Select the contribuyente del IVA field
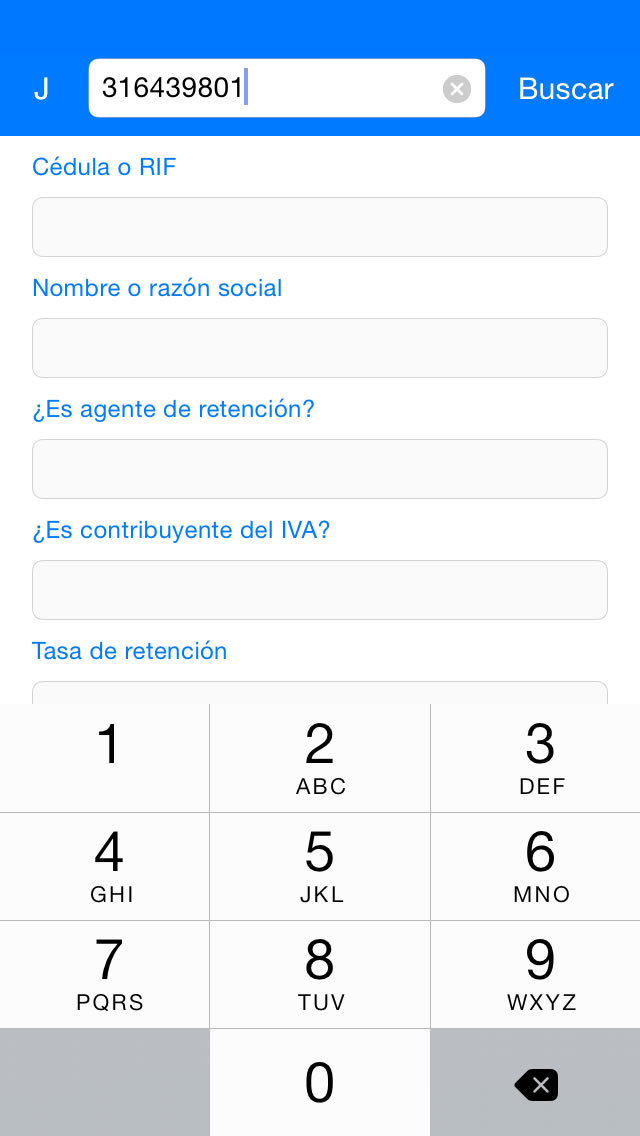The height and width of the screenshot is (1136, 640). [319, 590]
